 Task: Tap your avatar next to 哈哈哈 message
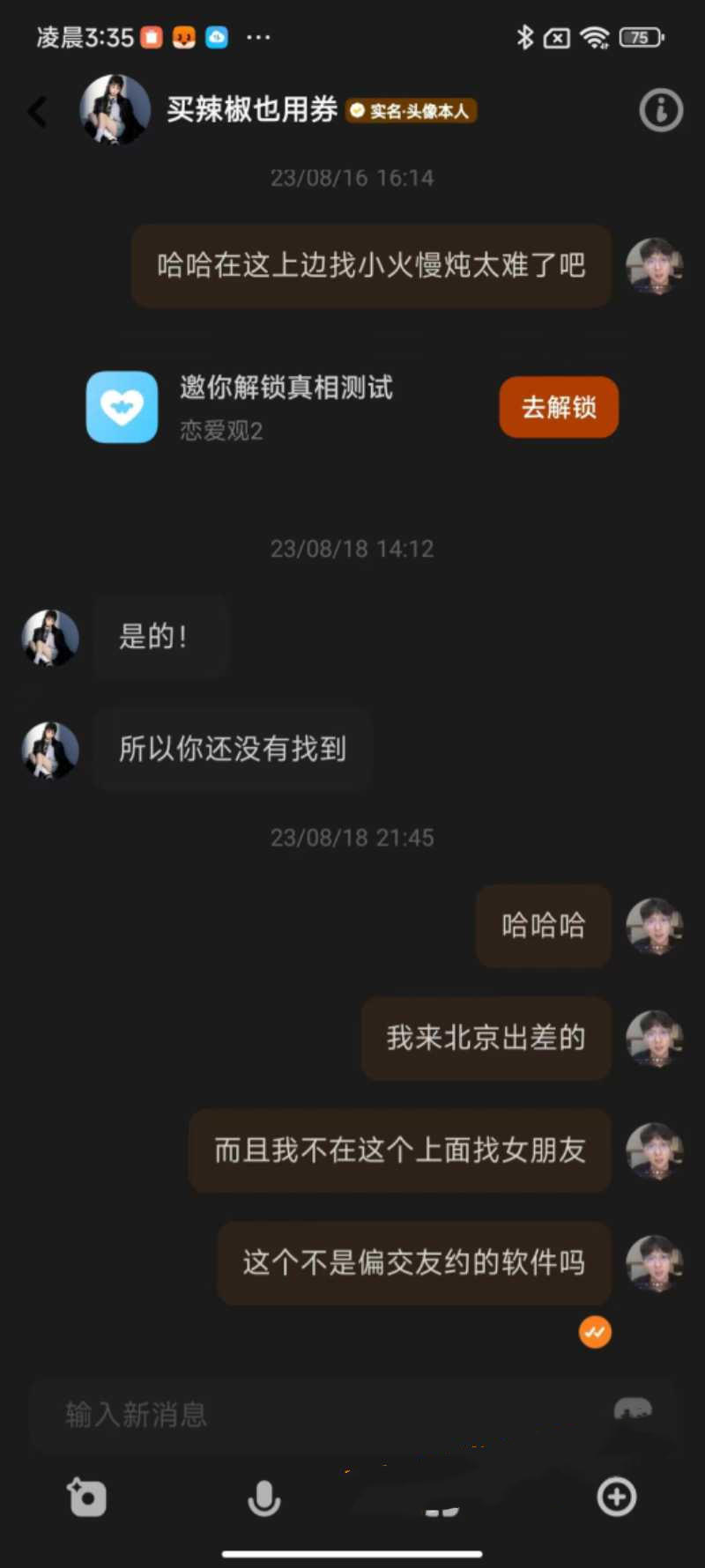coord(656,925)
